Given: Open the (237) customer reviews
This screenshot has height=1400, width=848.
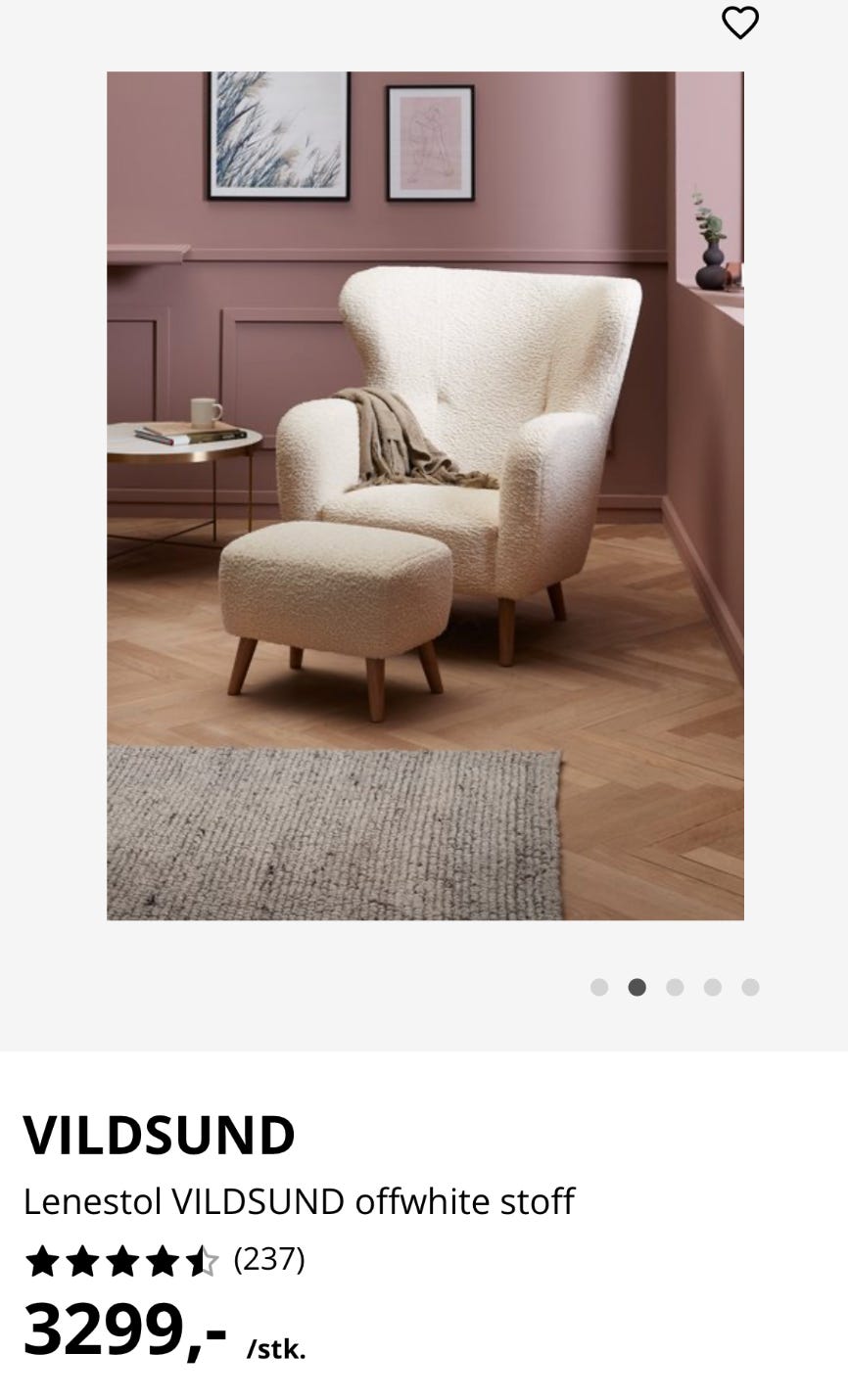Looking at the screenshot, I should 268,1262.
